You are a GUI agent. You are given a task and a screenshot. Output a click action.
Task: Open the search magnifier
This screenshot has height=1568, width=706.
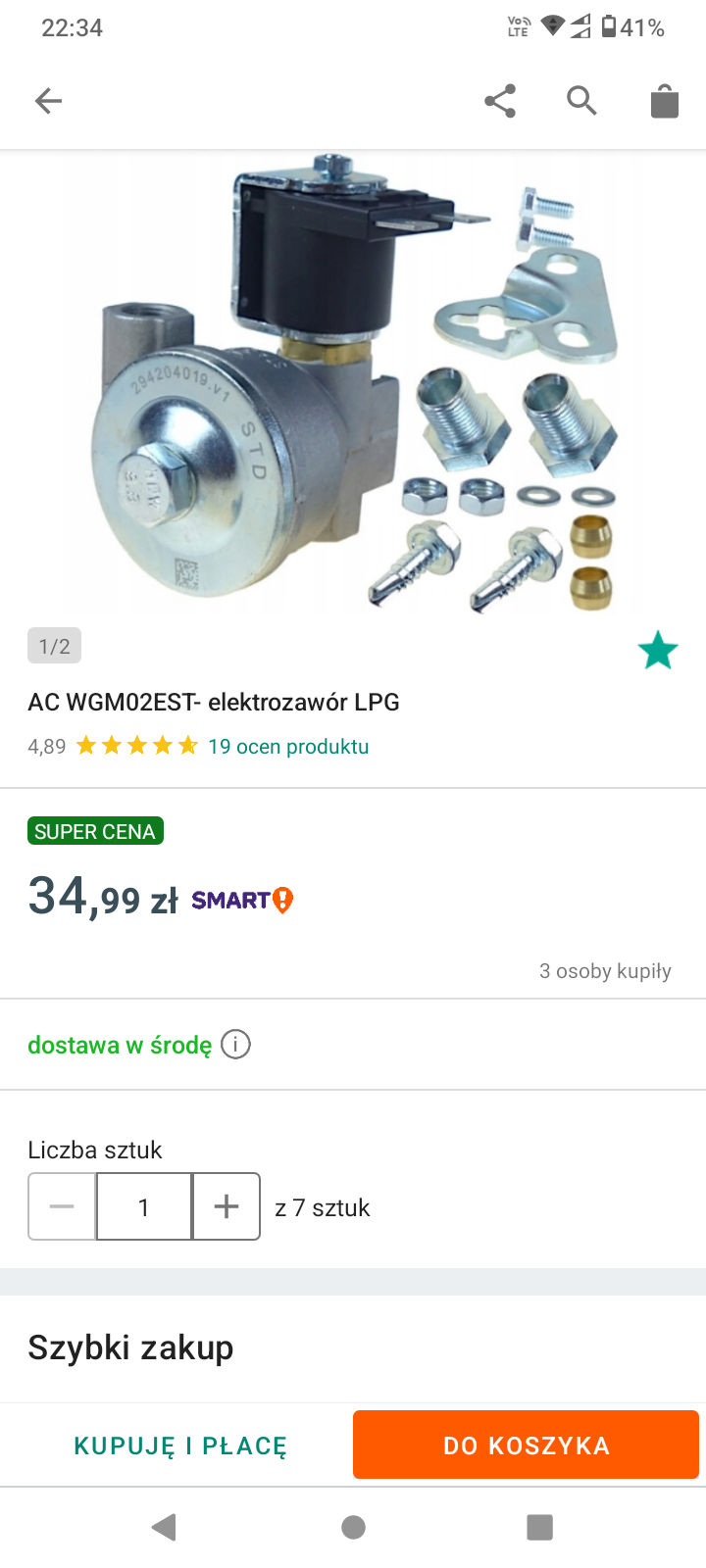click(x=582, y=101)
